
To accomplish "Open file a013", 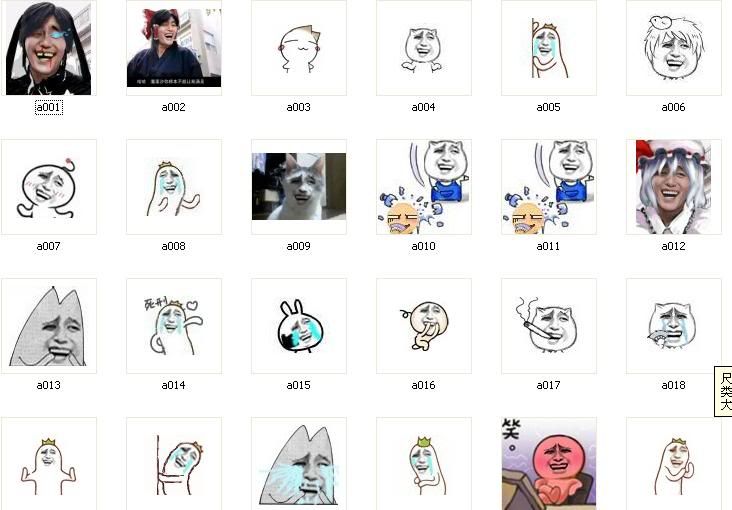I will [x=48, y=326].
